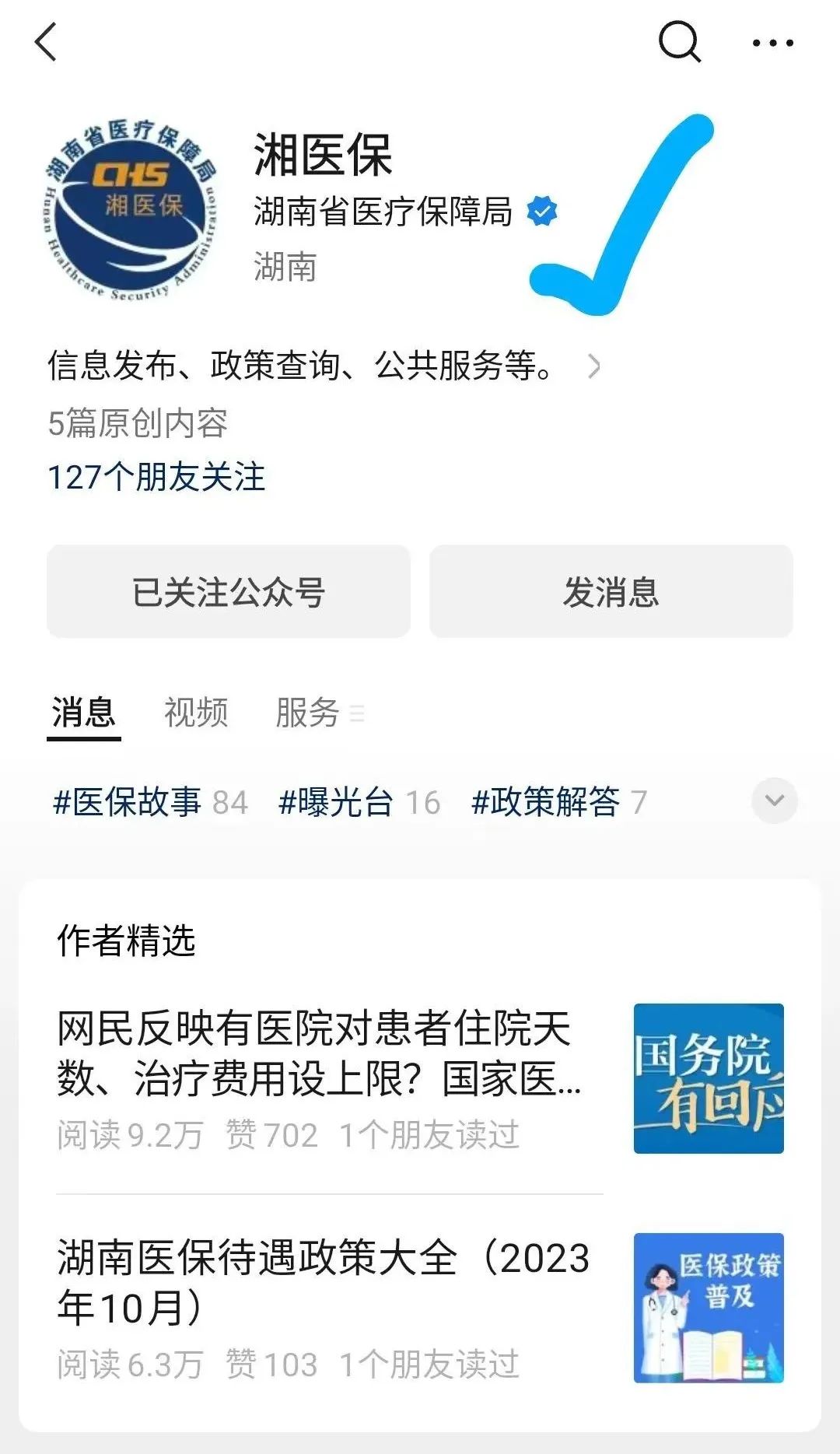Switch to the 服务 tab

tap(310, 713)
